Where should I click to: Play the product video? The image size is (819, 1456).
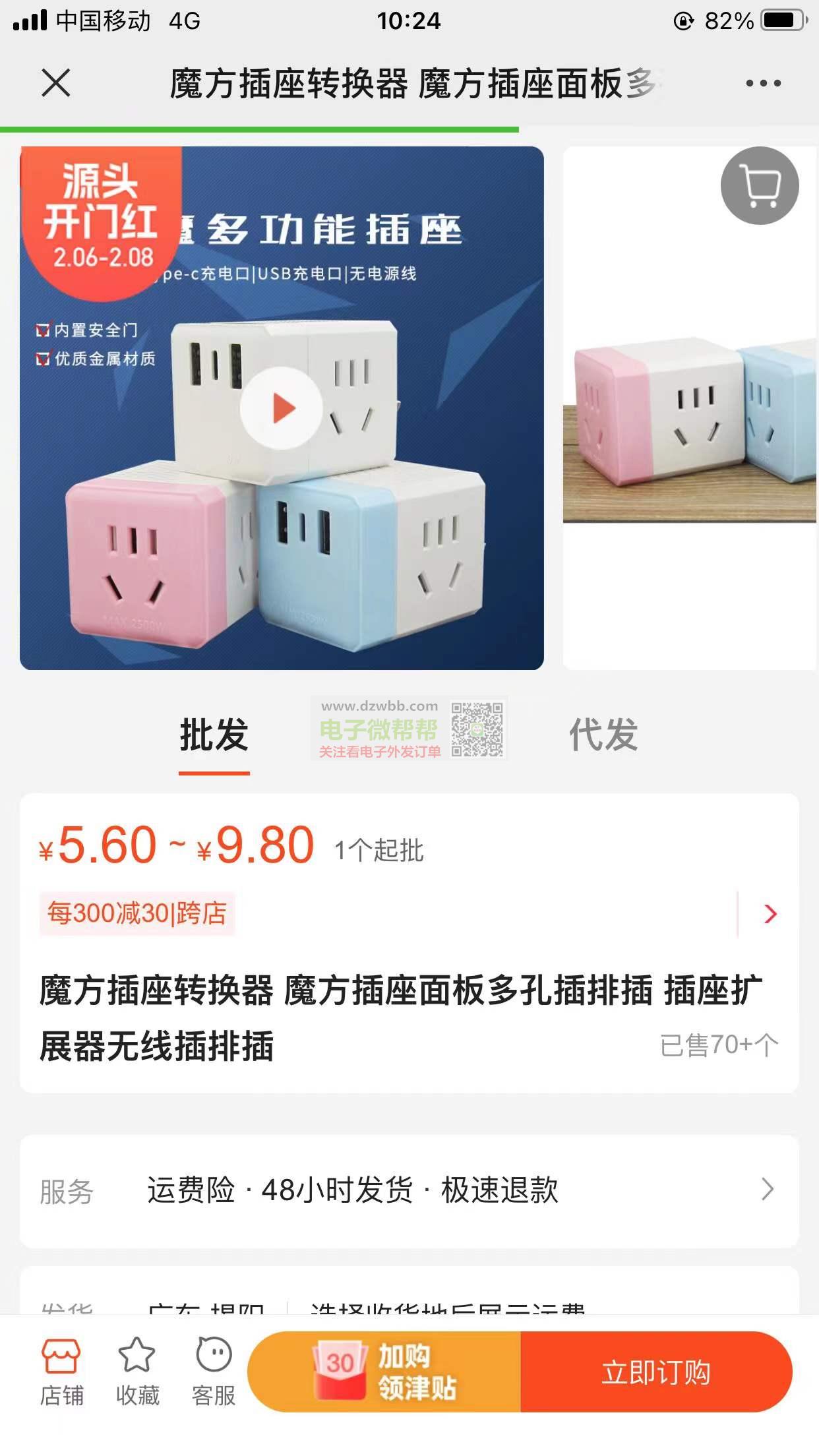coord(282,409)
